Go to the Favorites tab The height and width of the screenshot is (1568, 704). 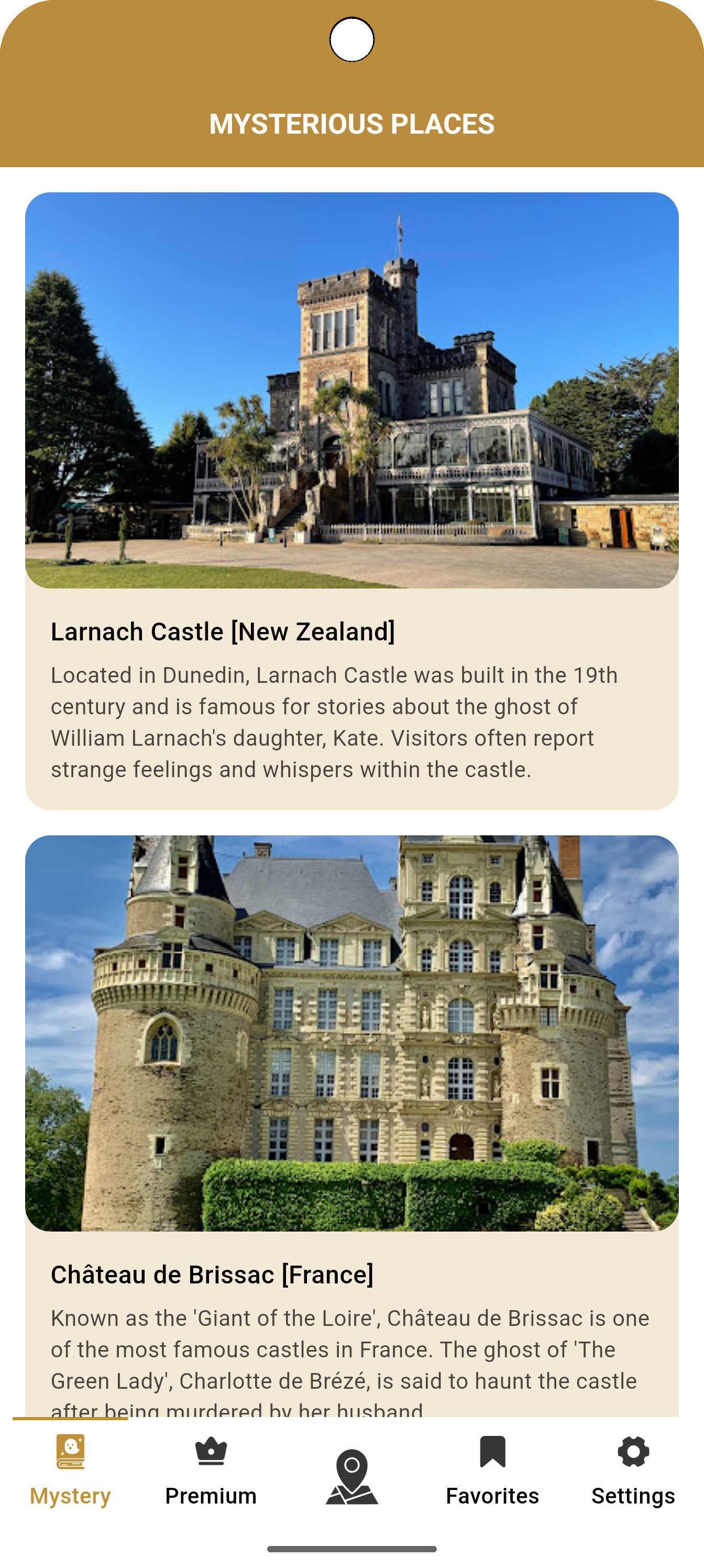492,1469
